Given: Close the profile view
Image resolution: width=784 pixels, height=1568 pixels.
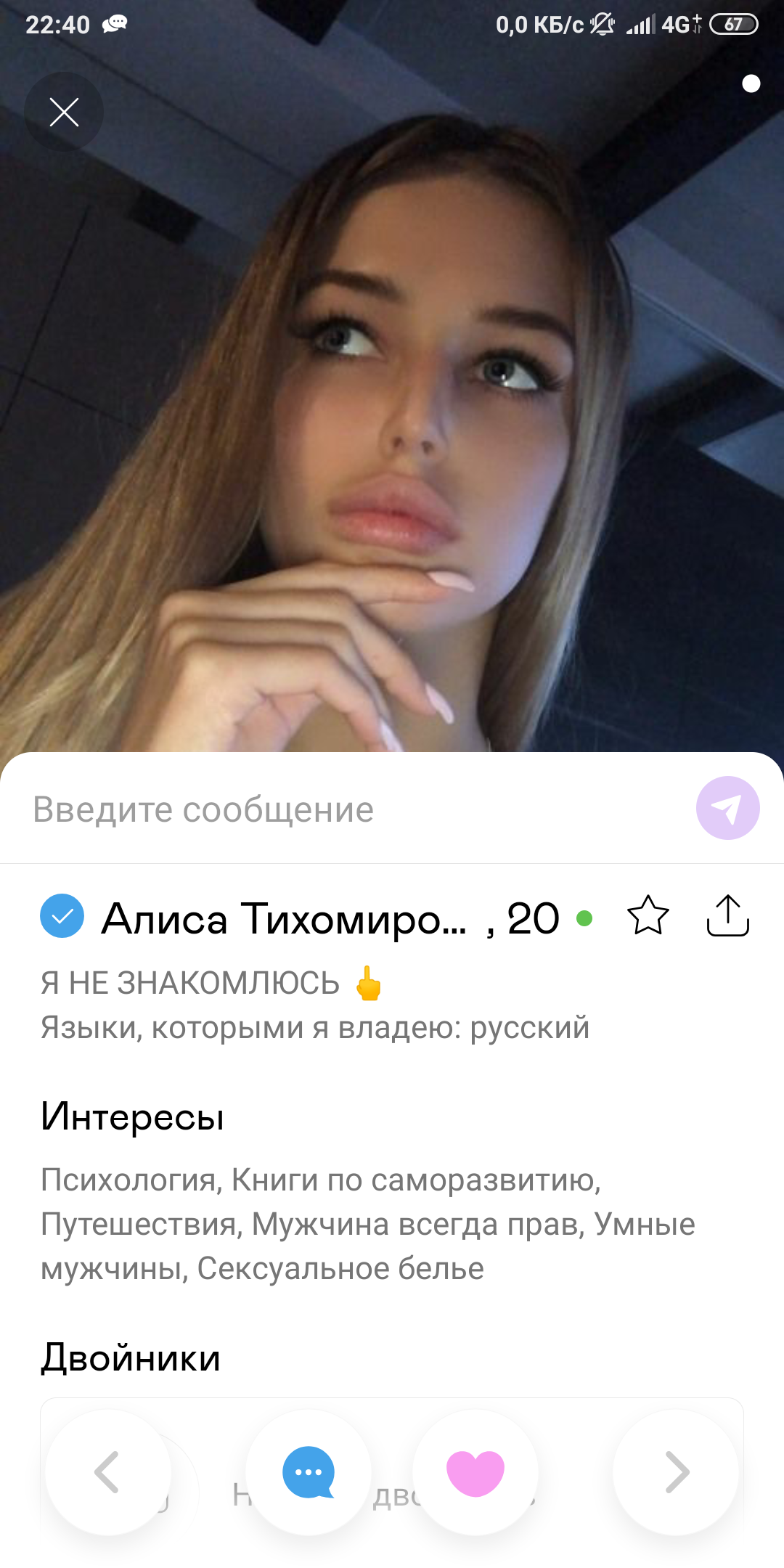Looking at the screenshot, I should pos(64,113).
